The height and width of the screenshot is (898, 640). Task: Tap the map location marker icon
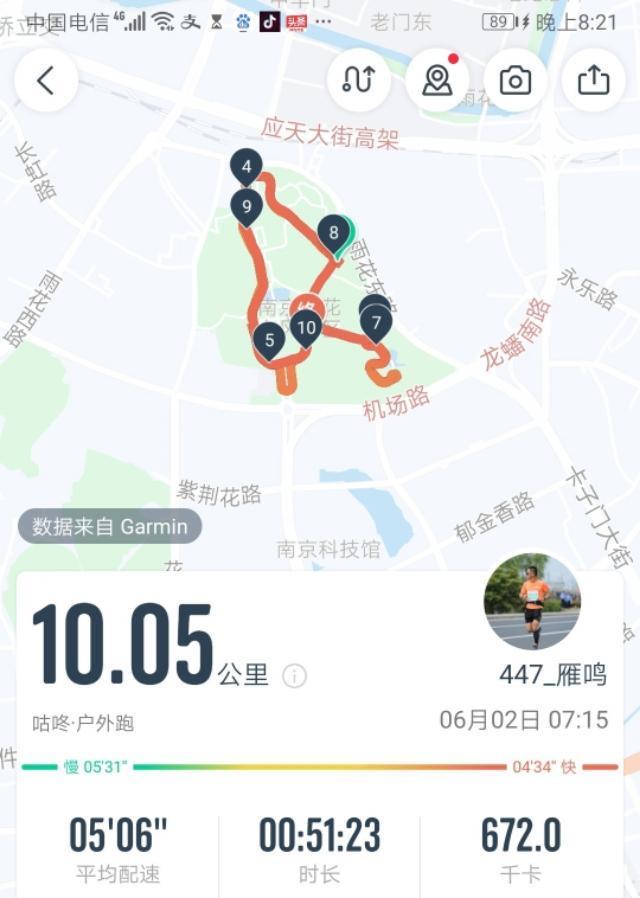(437, 80)
